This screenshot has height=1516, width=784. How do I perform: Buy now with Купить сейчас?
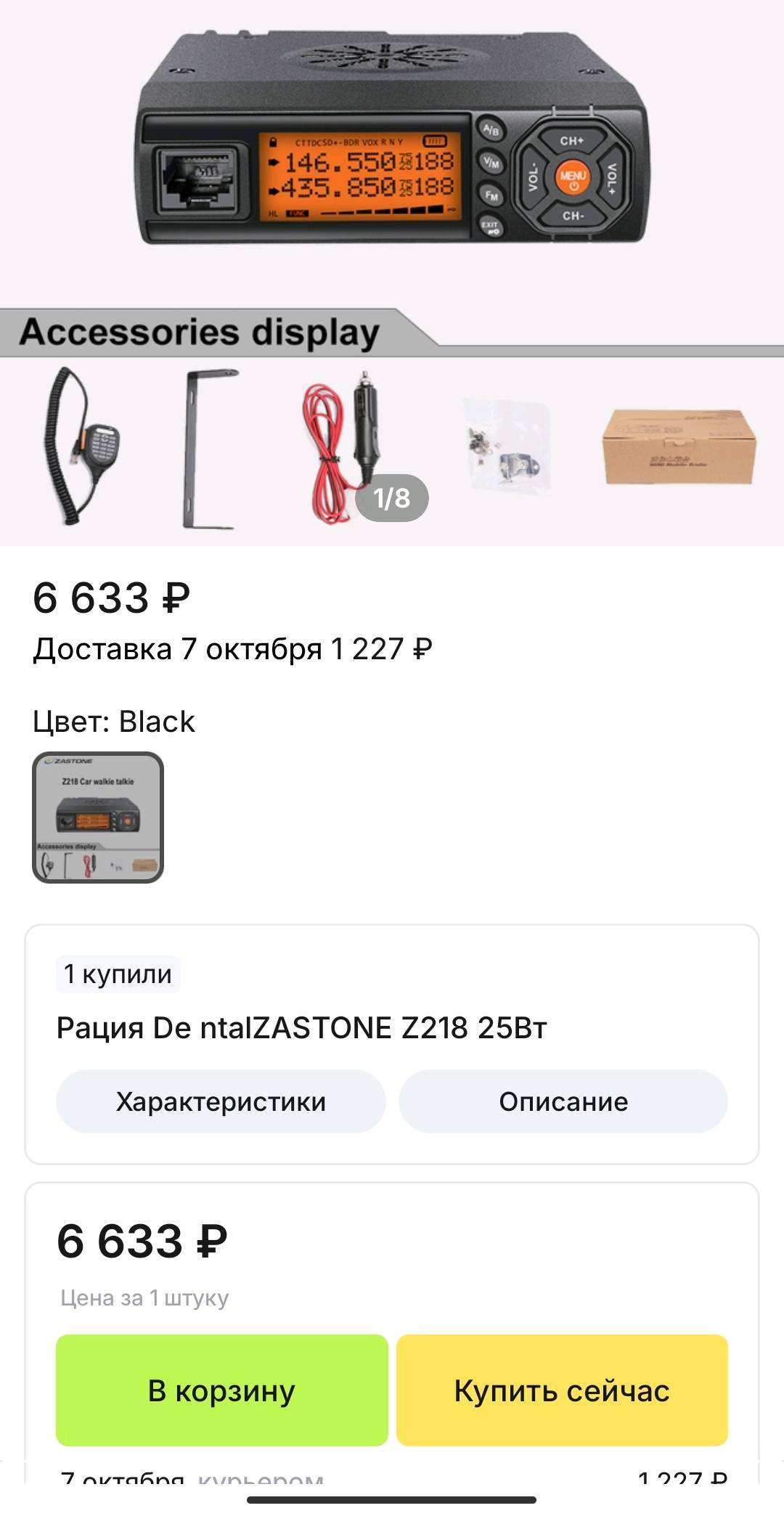coord(562,1390)
